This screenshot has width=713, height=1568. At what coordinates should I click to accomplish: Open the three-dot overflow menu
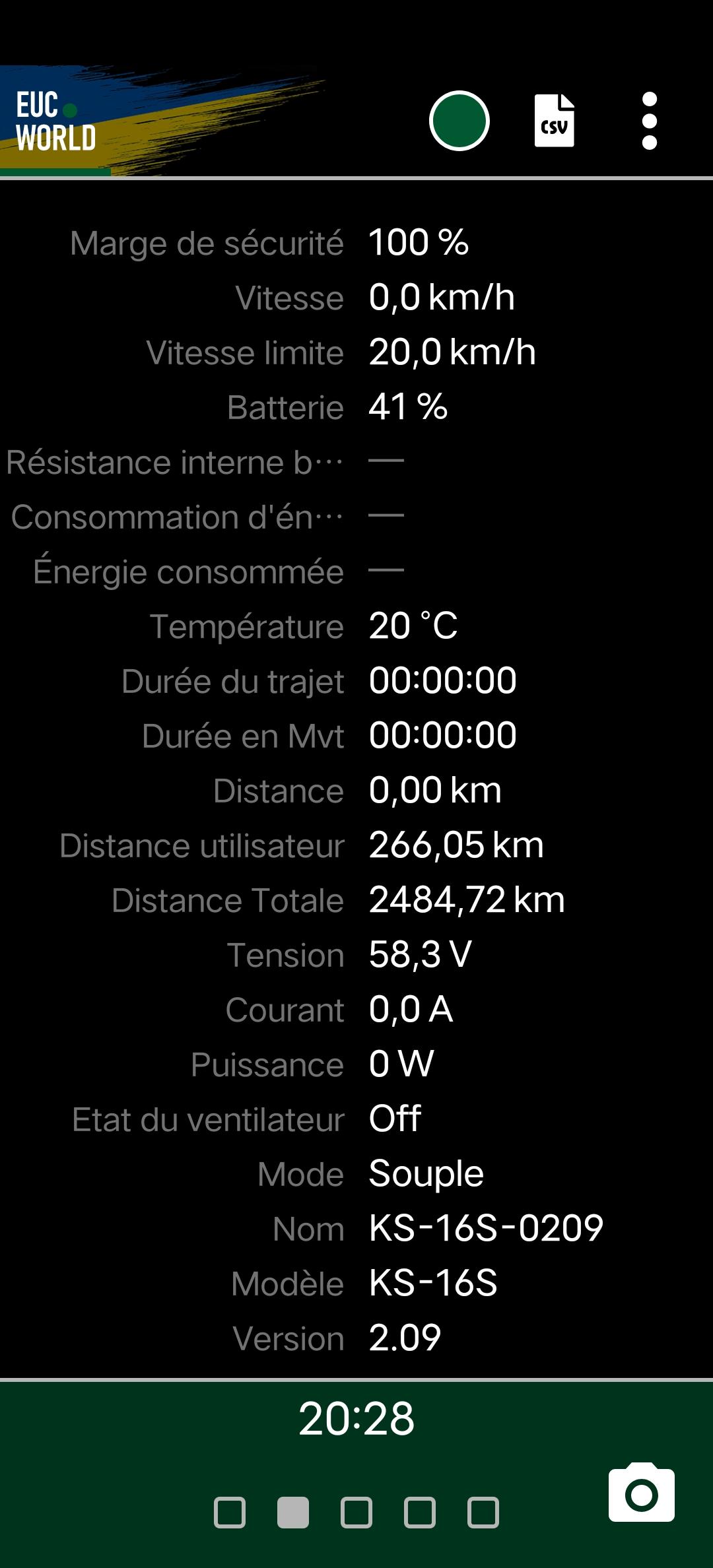pyautogui.click(x=650, y=121)
